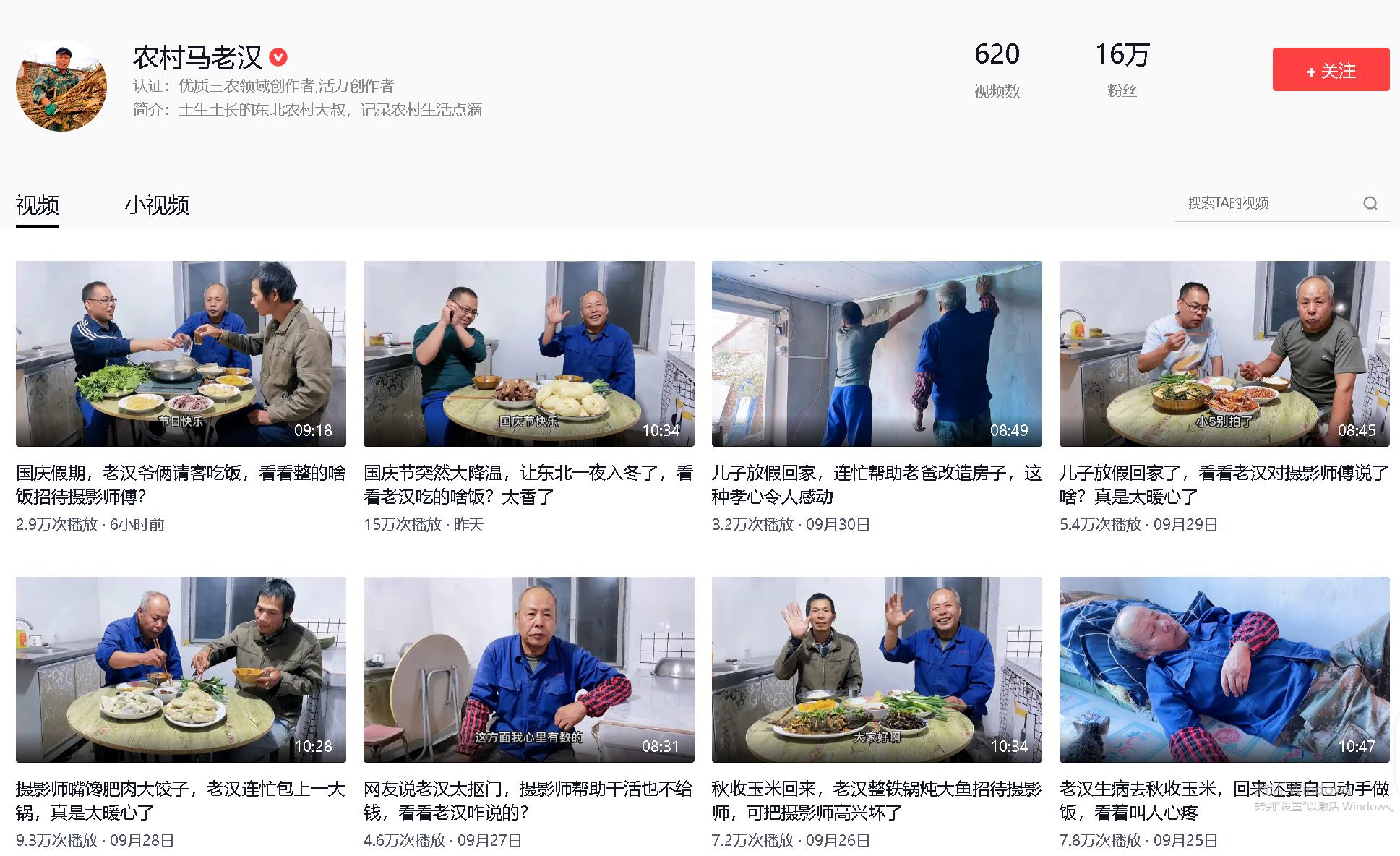Image resolution: width=1400 pixels, height=856 pixels.
Task: Play video 网友说老汉太抠门
Action: [x=528, y=669]
